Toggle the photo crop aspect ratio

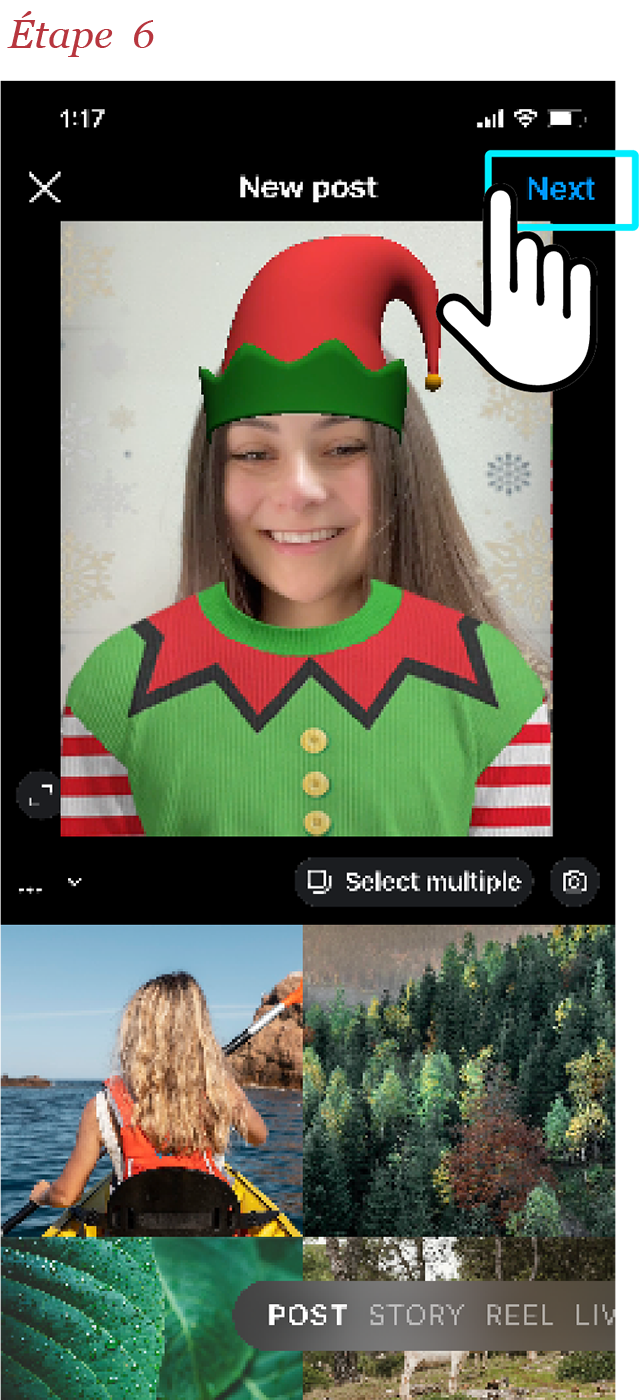coord(38,797)
